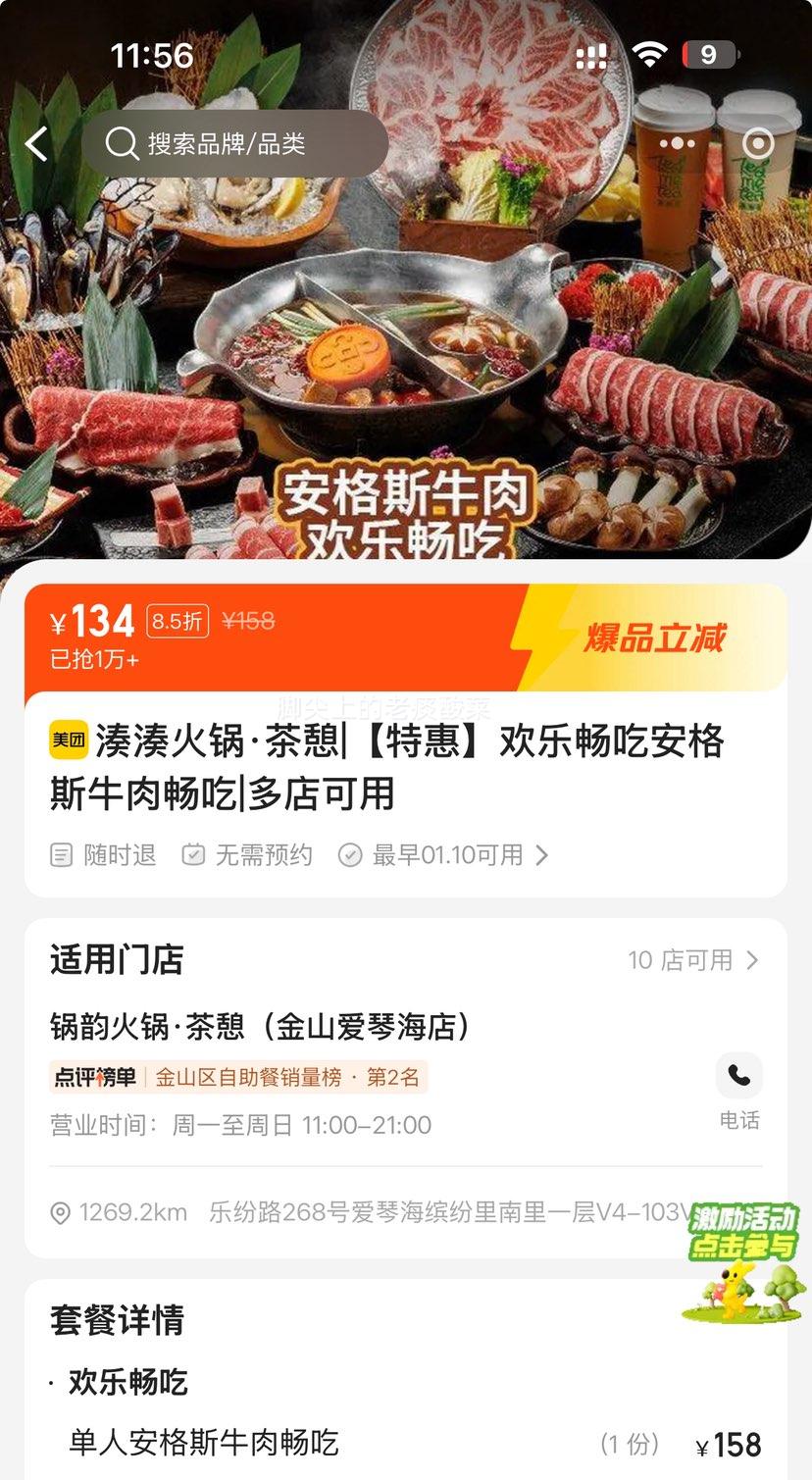The height and width of the screenshot is (1480, 812).
Task: Tap the magnifier icon in the search bar
Action: [x=121, y=143]
